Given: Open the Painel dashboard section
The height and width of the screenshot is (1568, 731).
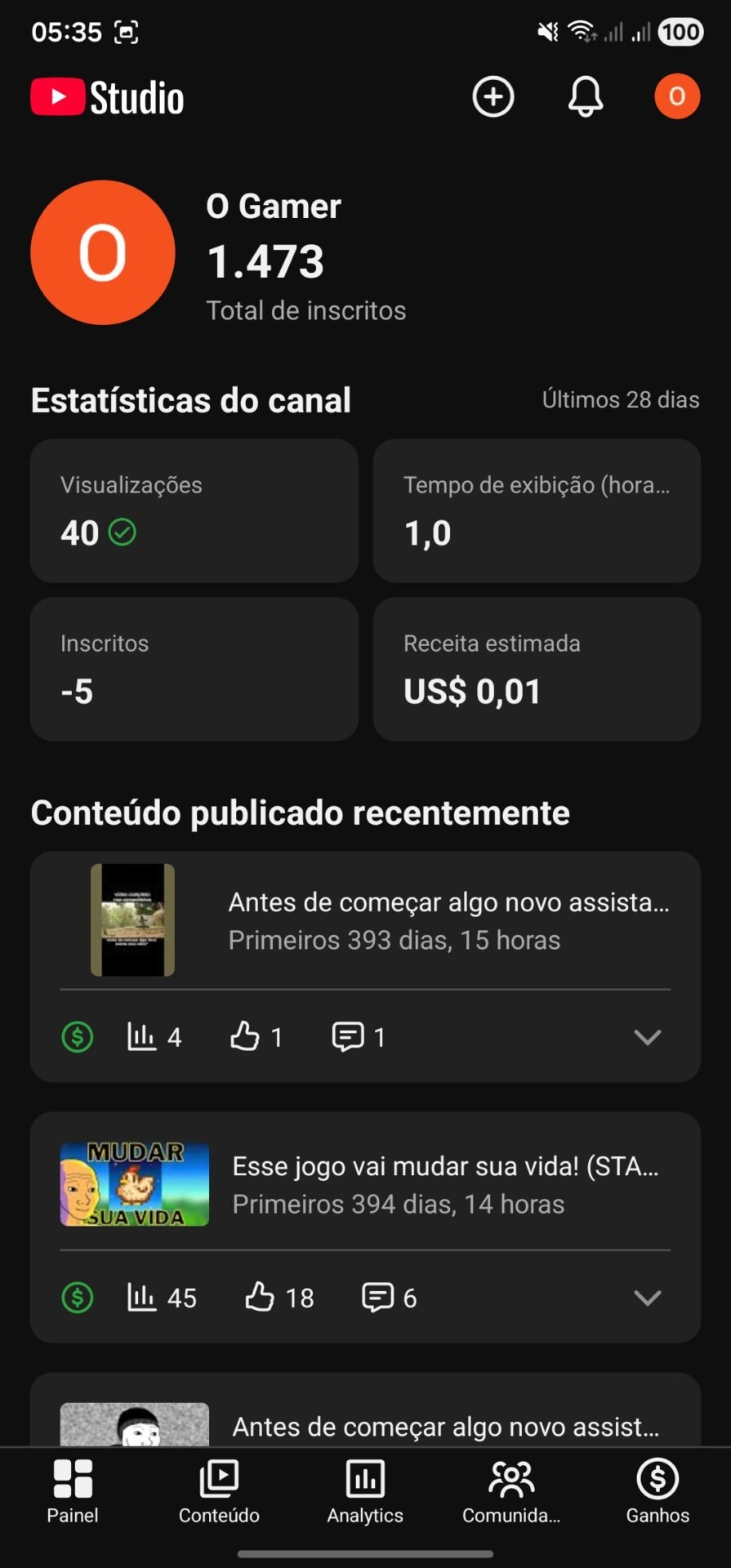Looking at the screenshot, I should point(72,1491).
